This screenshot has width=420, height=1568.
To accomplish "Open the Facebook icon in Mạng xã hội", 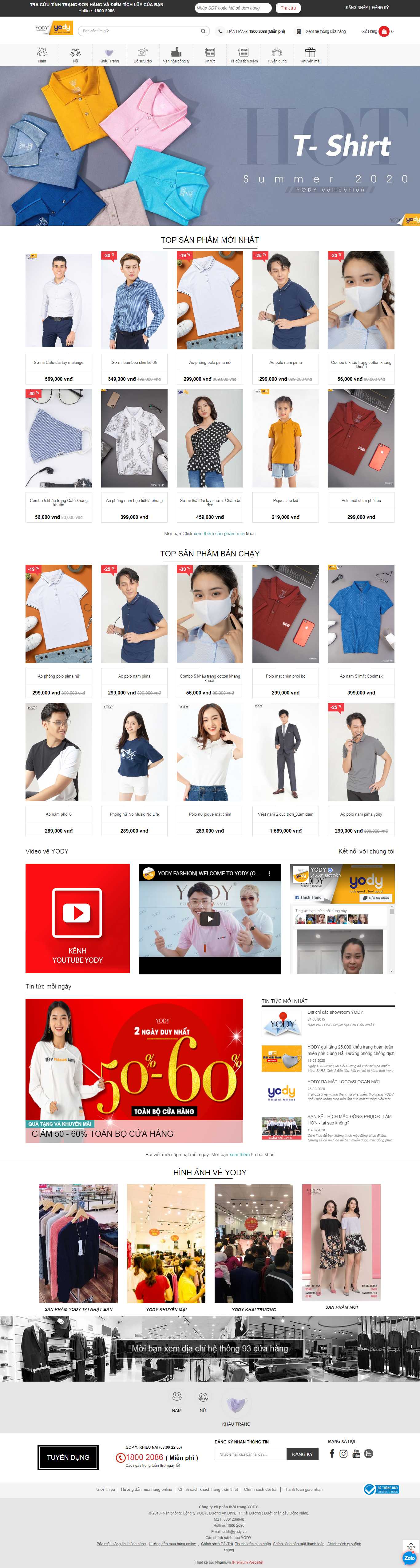I will click(x=332, y=1454).
